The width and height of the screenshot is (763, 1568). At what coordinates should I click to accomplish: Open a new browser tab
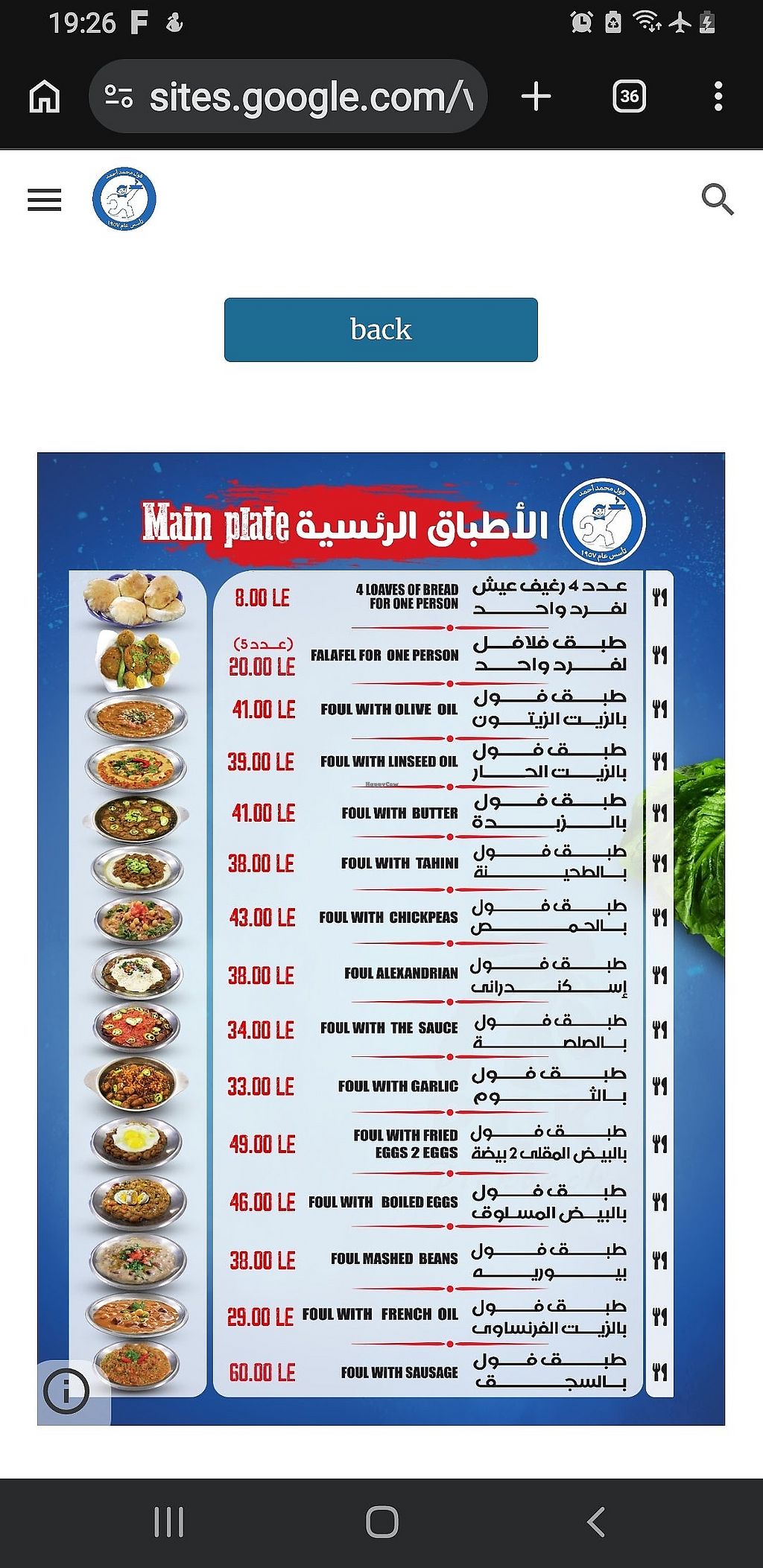[536, 97]
